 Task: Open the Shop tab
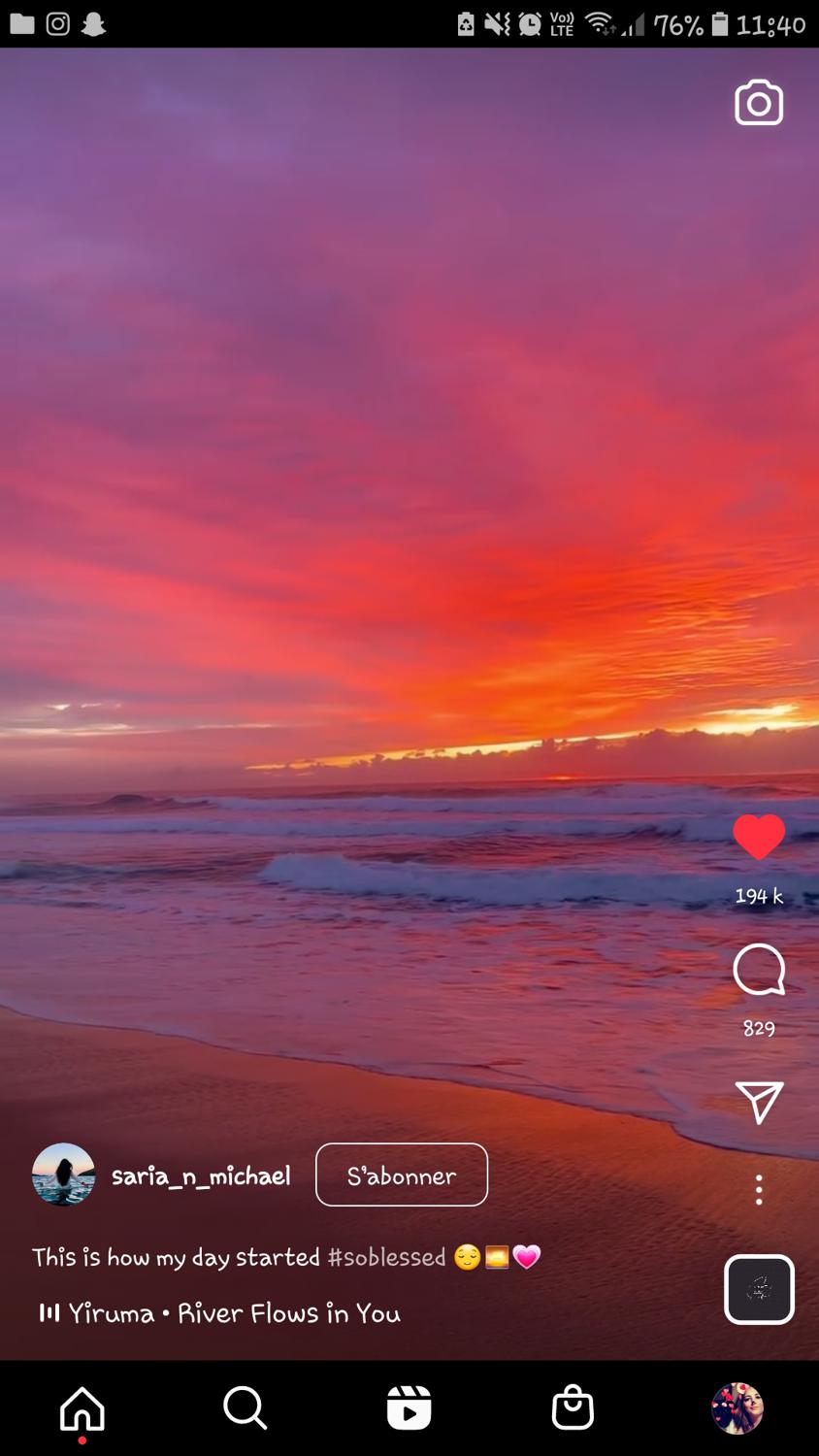[x=573, y=1407]
